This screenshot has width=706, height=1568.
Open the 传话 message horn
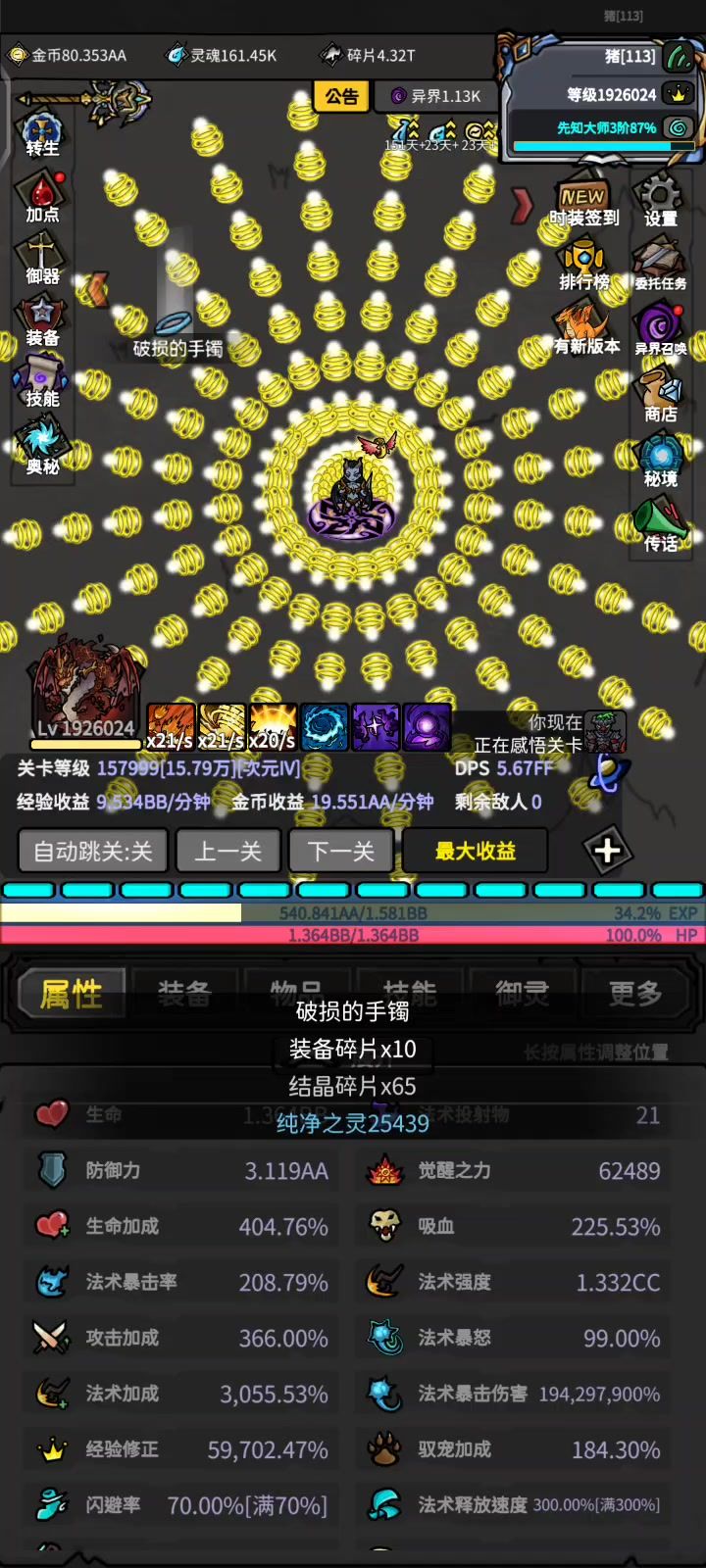pyautogui.click(x=660, y=525)
